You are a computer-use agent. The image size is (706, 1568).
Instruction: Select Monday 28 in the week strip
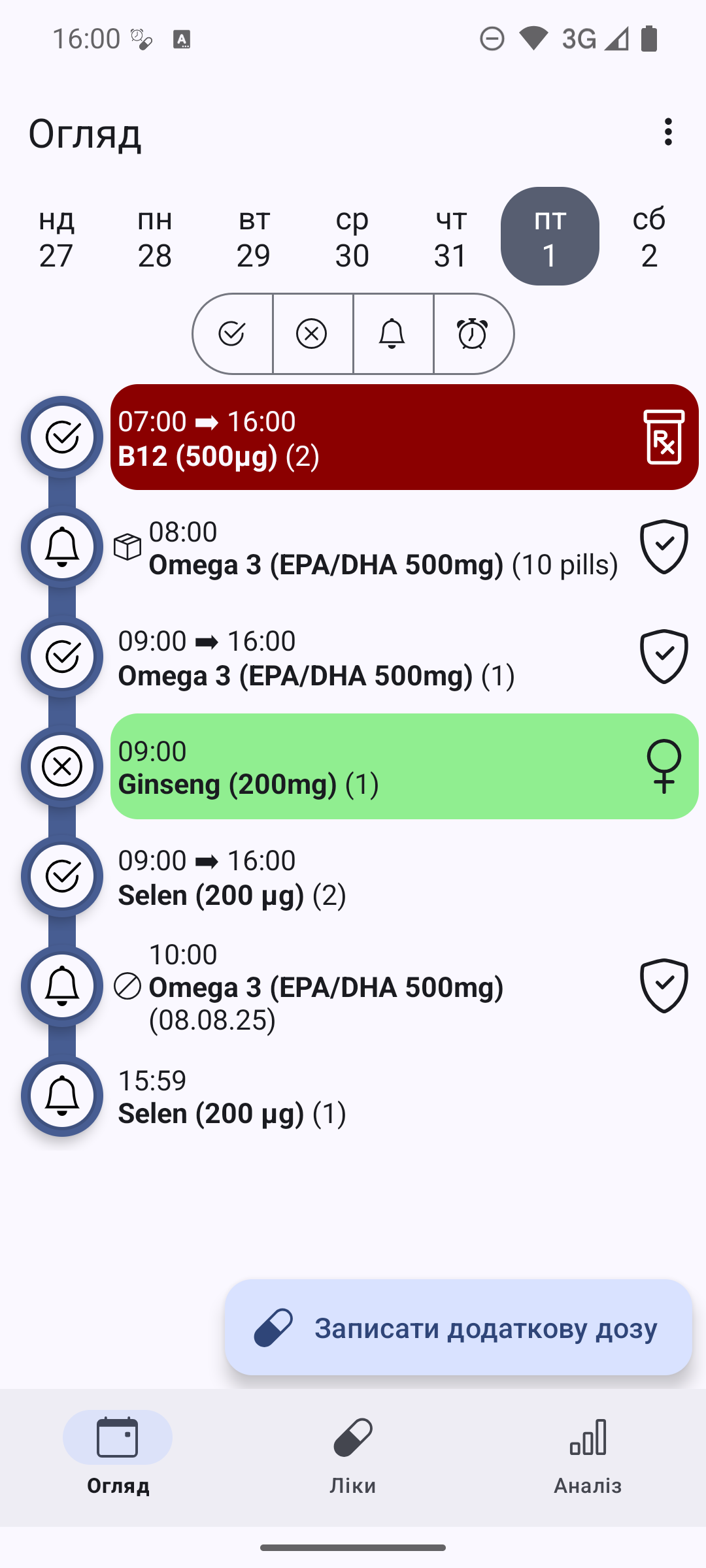tap(155, 237)
